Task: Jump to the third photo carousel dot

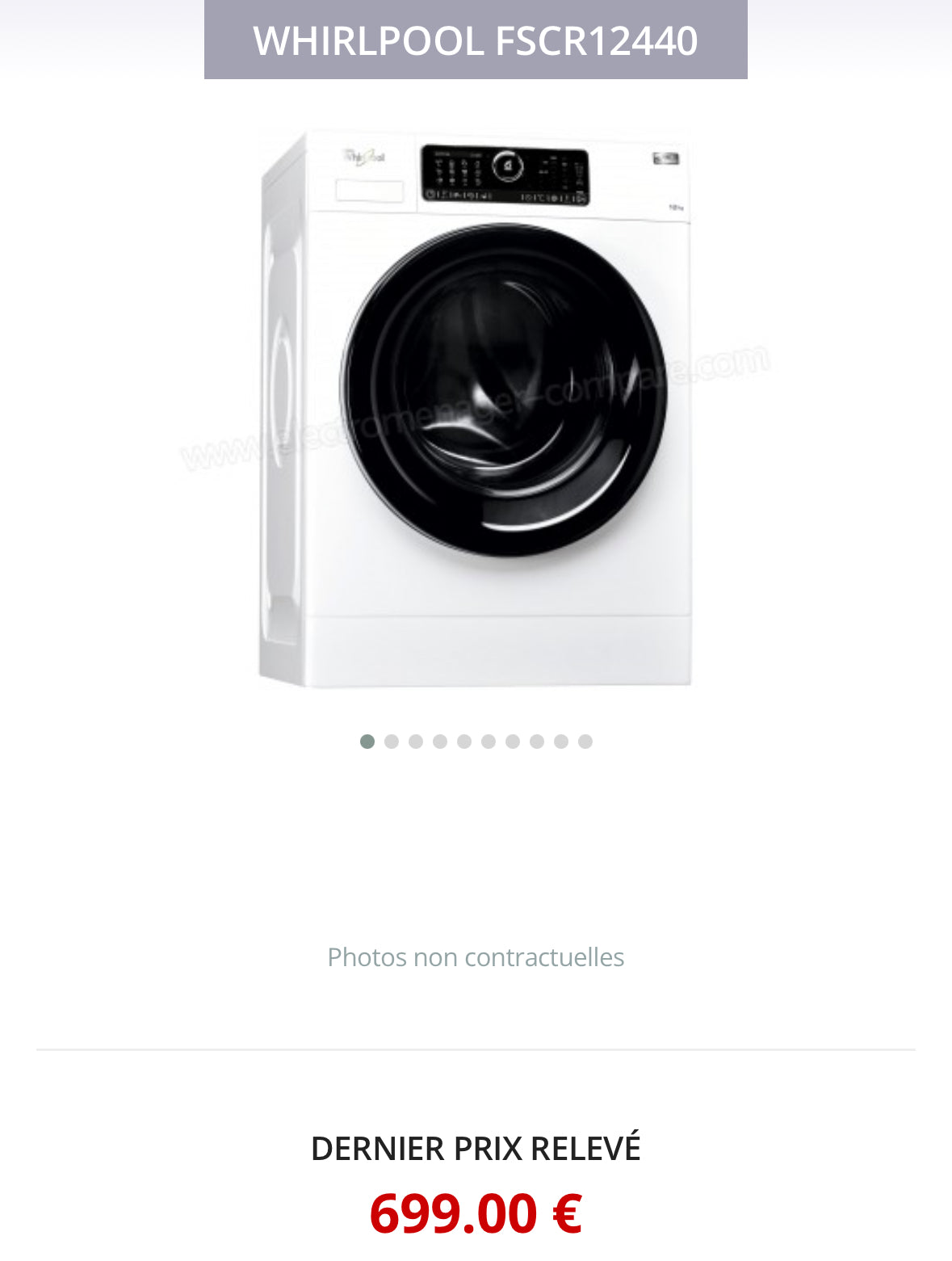Action: click(x=416, y=742)
